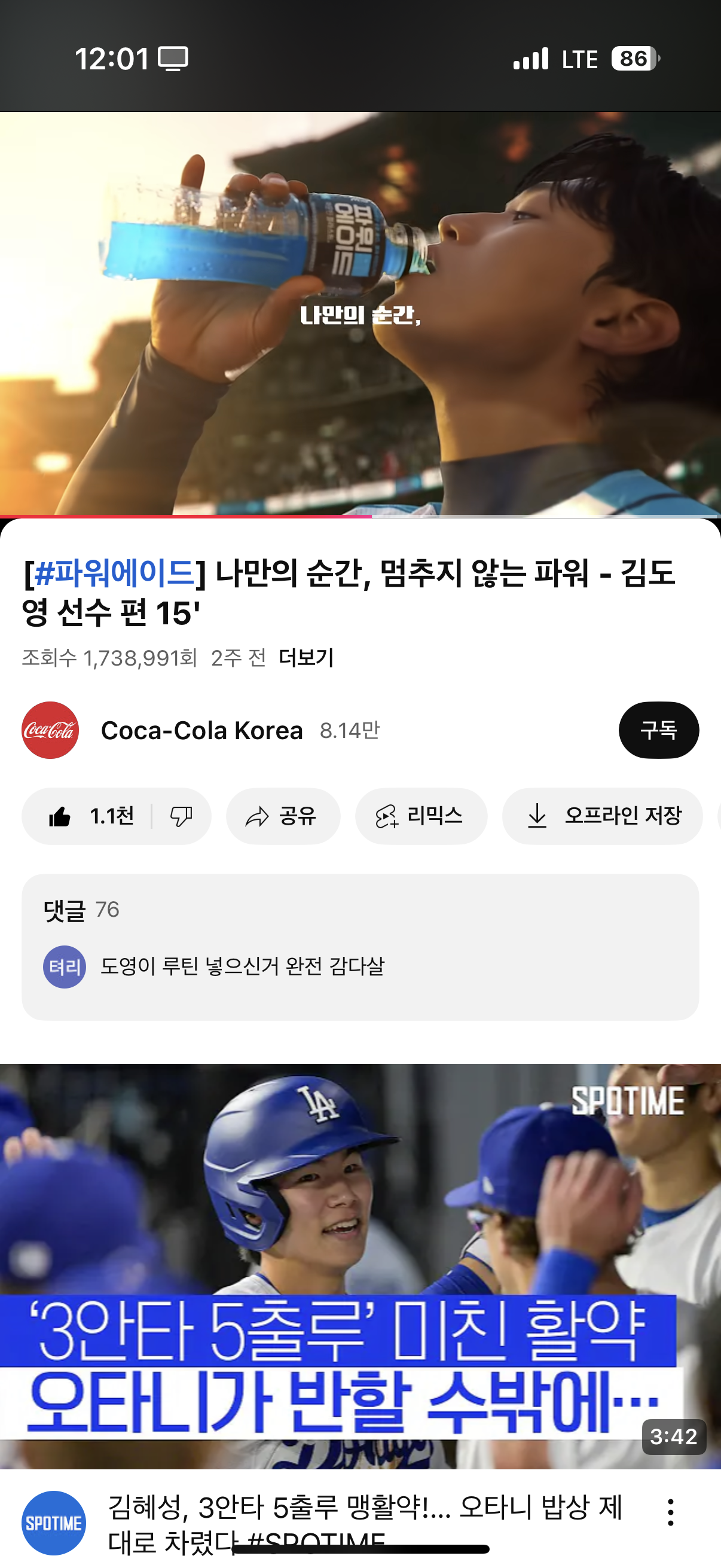Open the SPOTIME channel avatar
The height and width of the screenshot is (1568, 721).
54,1523
